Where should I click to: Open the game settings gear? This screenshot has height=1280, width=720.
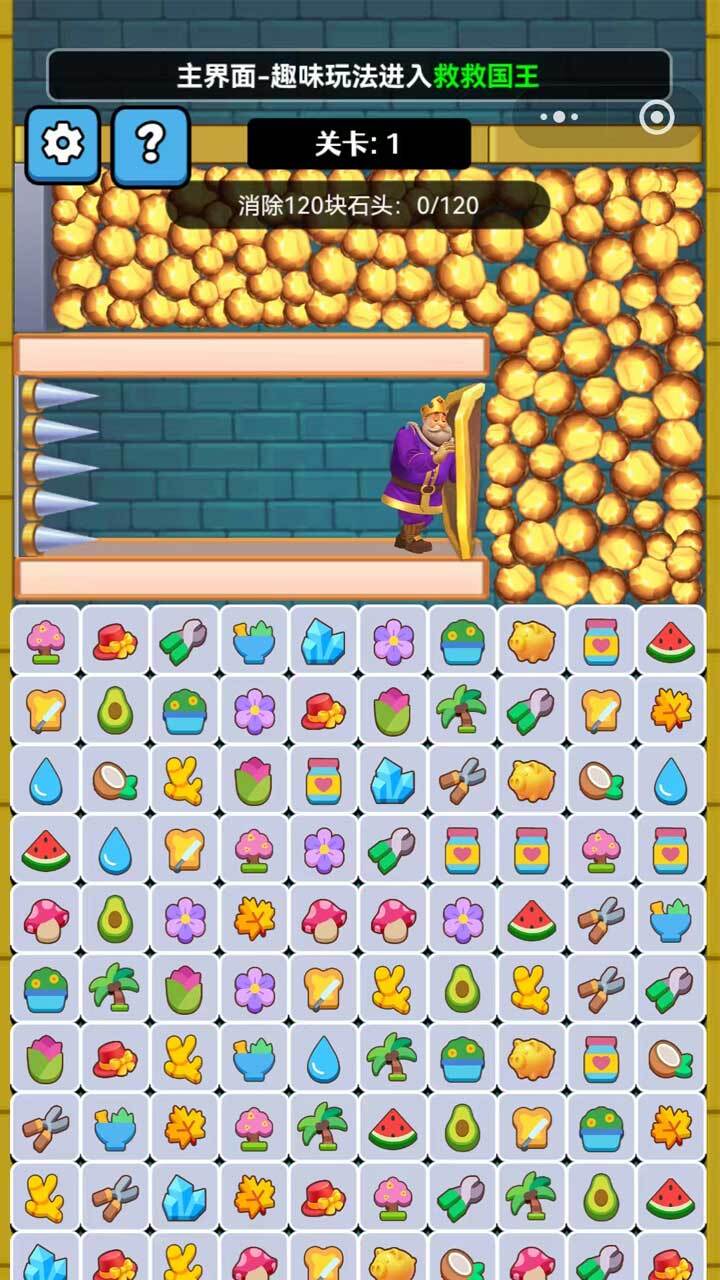point(62,146)
